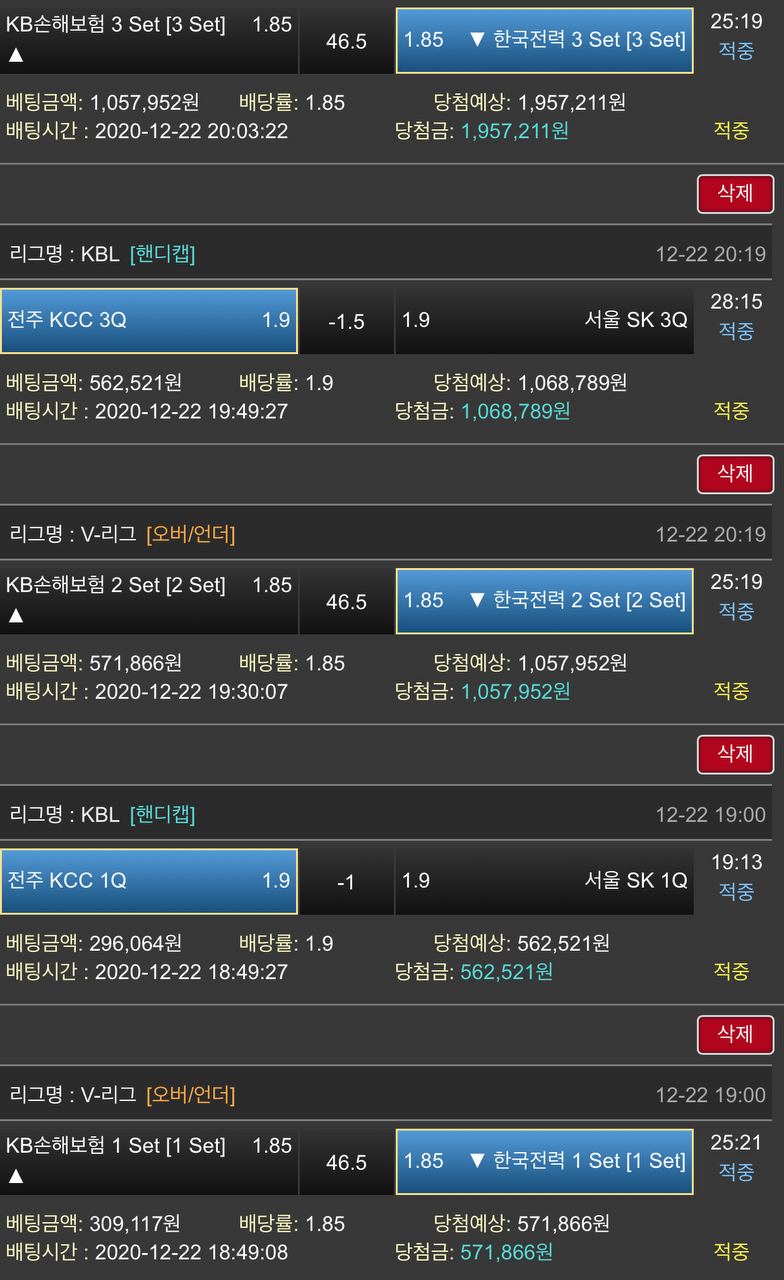784x1280 pixels.
Task: Delete the 전주 KCC 3Q handicap bet
Action: click(x=735, y=473)
